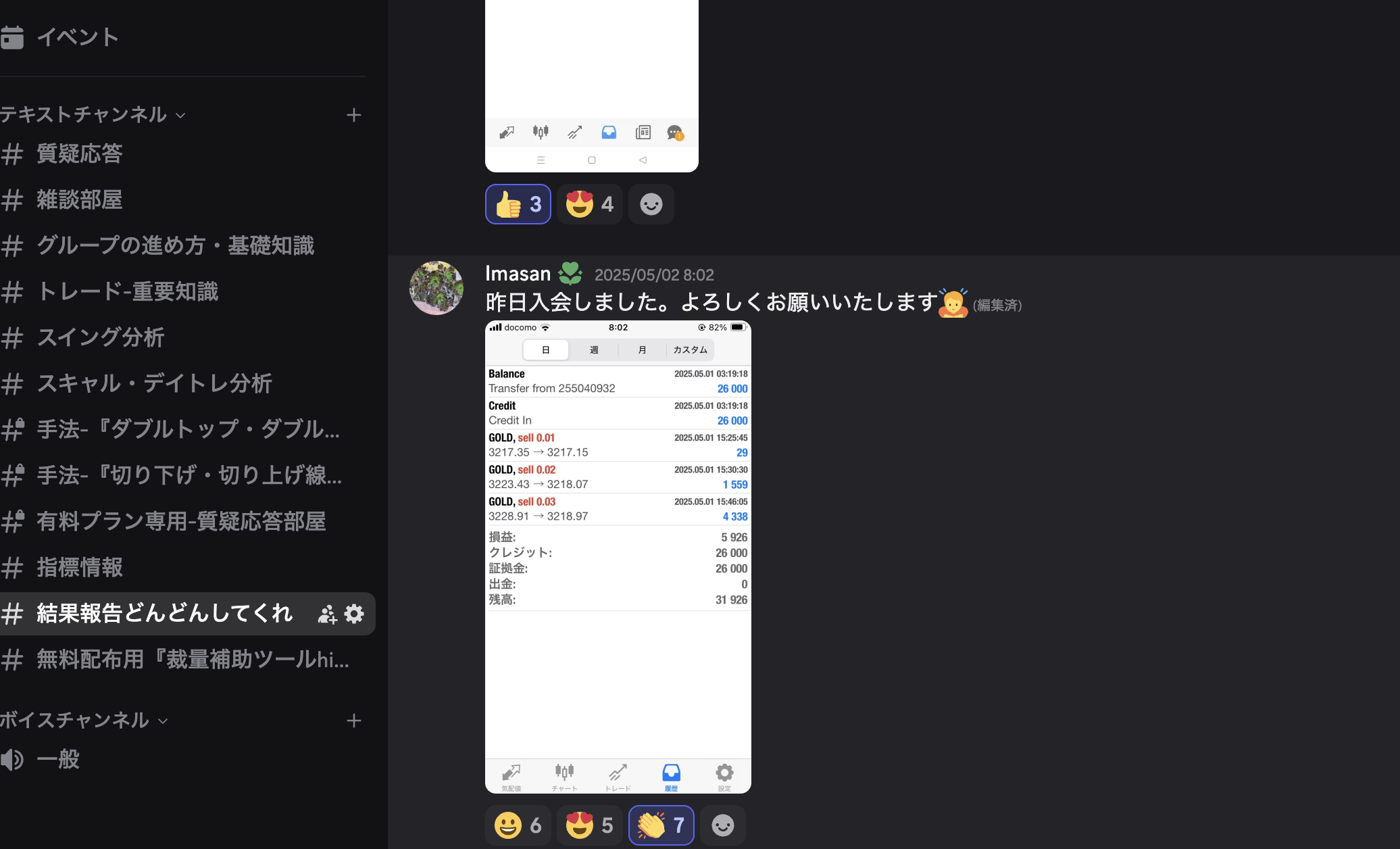Open the トレード-重要知識 channel
The image size is (1400, 849).
click(x=127, y=292)
